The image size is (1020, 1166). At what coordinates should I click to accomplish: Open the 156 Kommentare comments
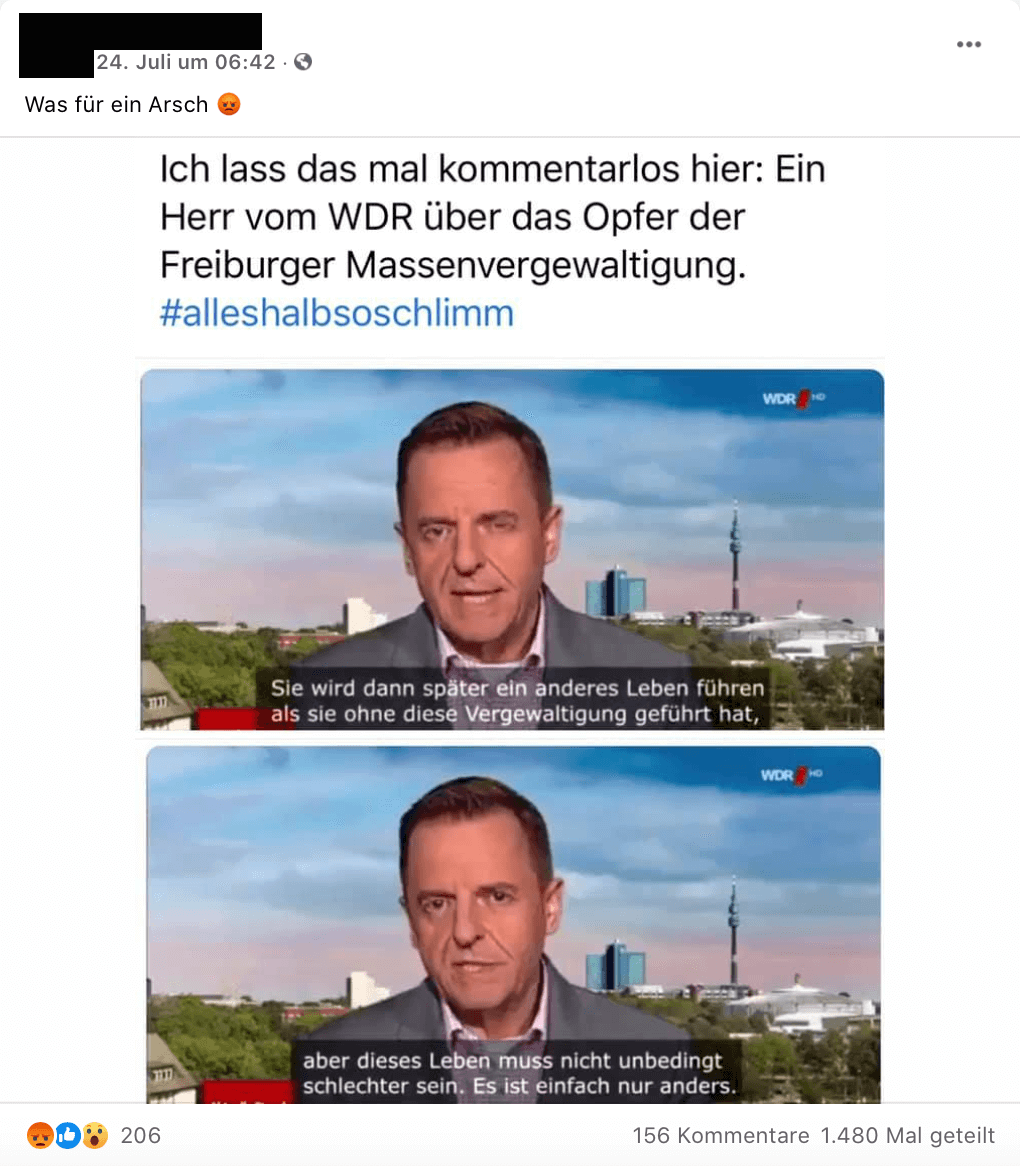pyautogui.click(x=721, y=1136)
